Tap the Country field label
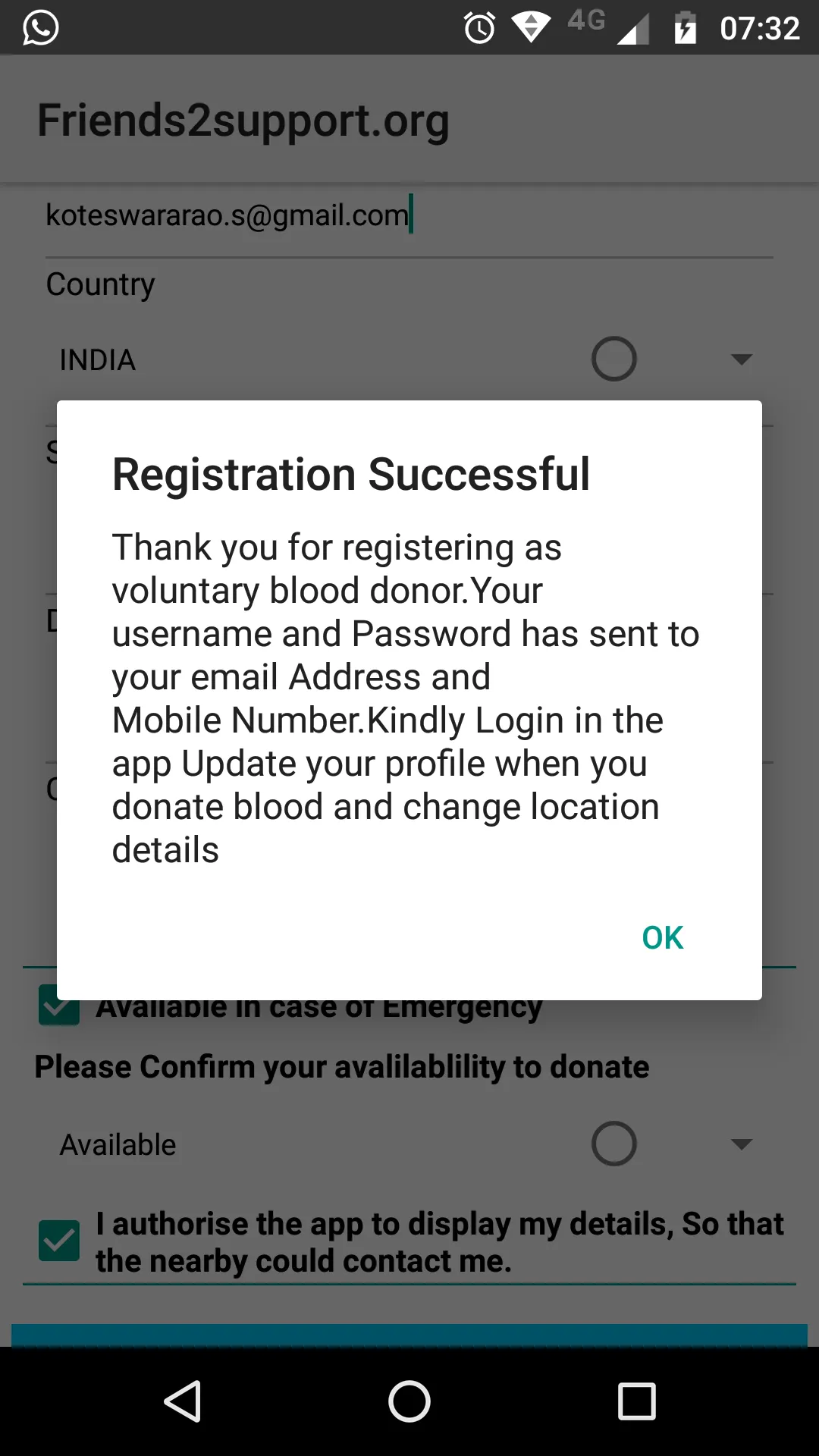 (x=99, y=284)
